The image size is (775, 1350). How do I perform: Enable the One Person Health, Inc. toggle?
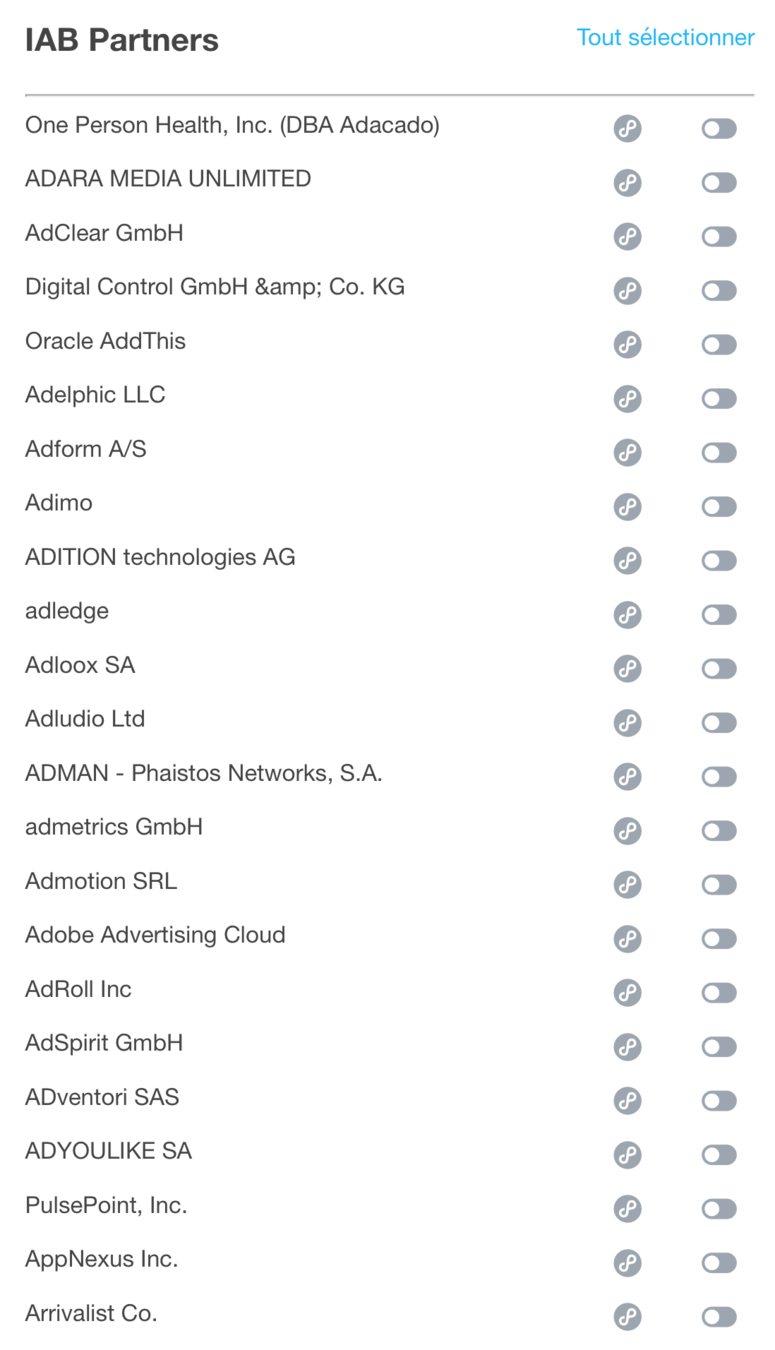point(719,129)
